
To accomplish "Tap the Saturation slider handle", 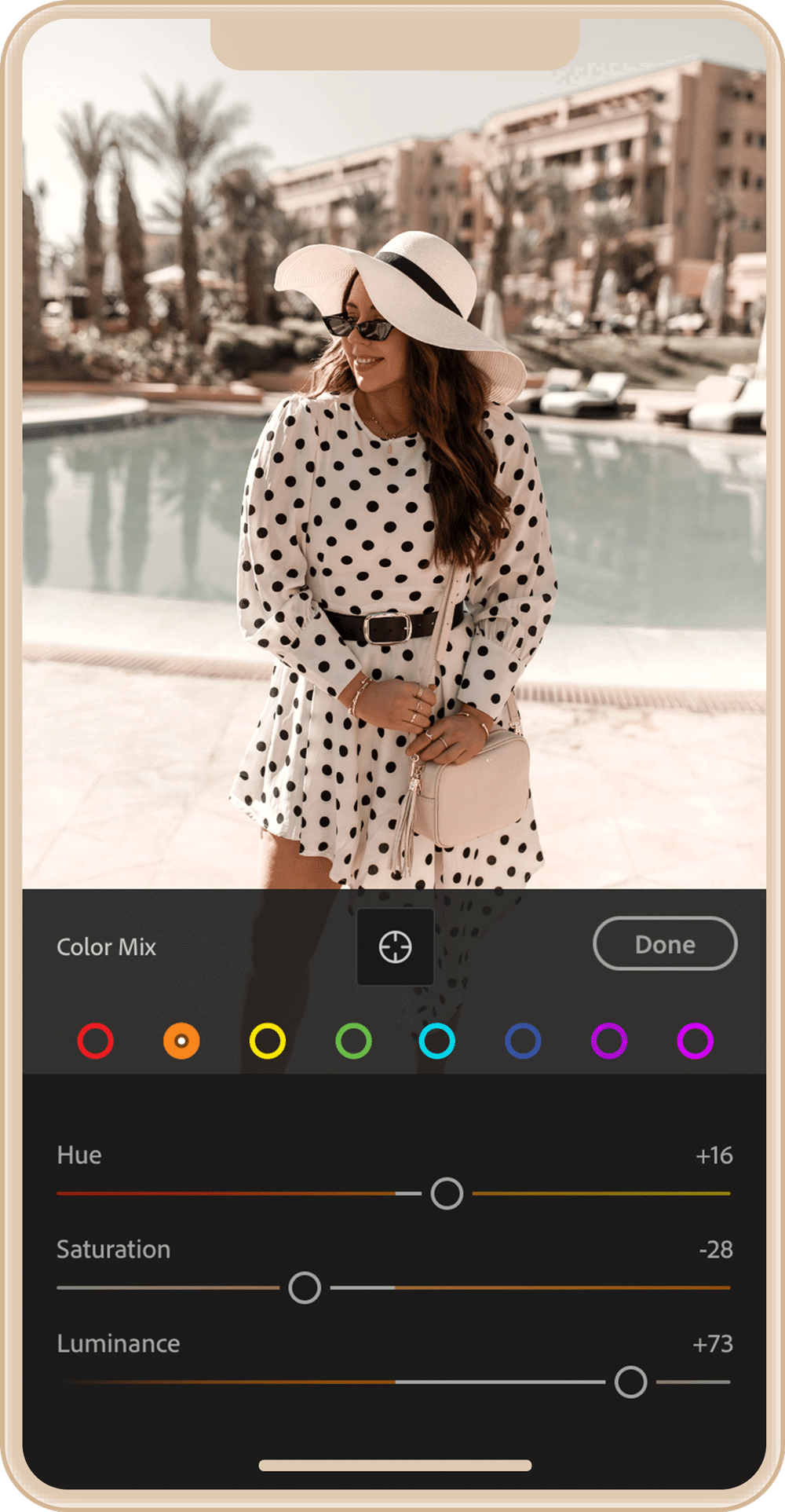I will pos(305,1287).
